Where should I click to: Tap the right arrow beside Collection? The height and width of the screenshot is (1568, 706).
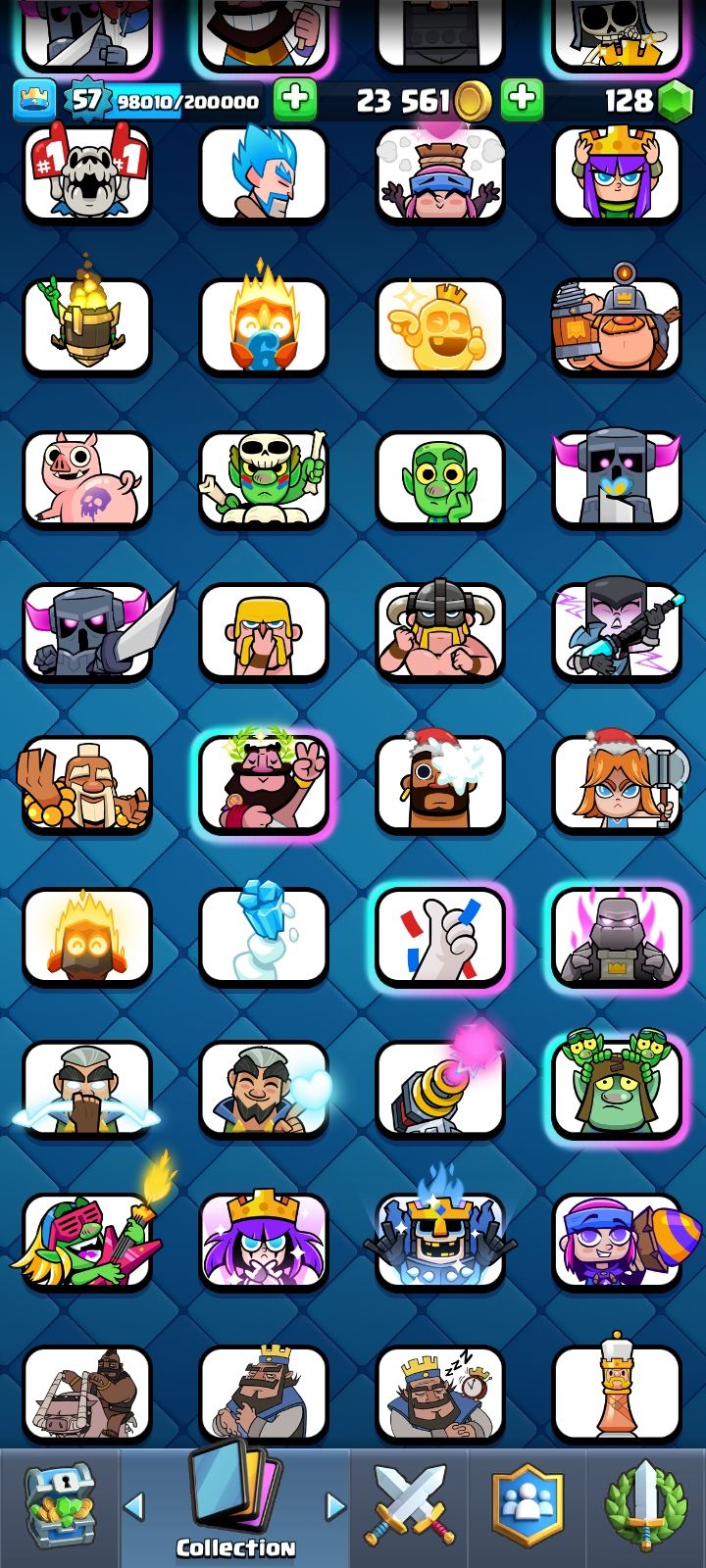335,1506
